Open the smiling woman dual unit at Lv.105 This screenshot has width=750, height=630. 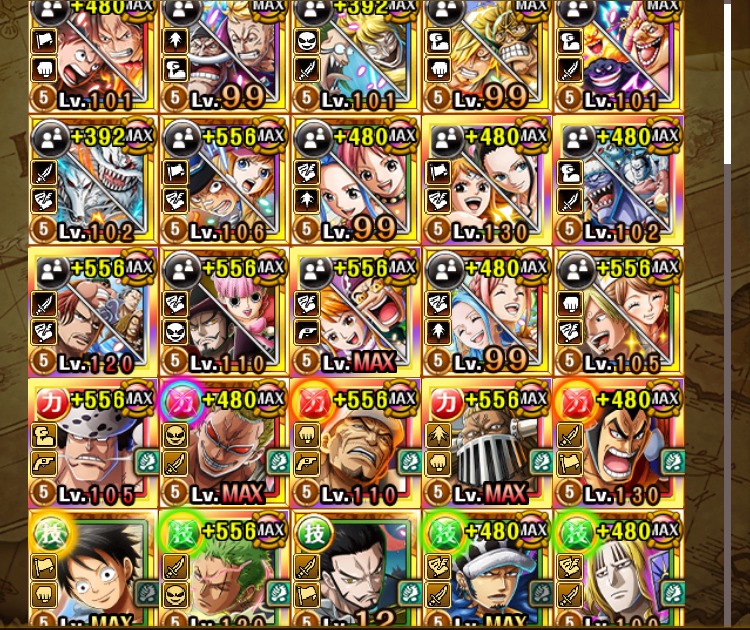click(x=618, y=312)
